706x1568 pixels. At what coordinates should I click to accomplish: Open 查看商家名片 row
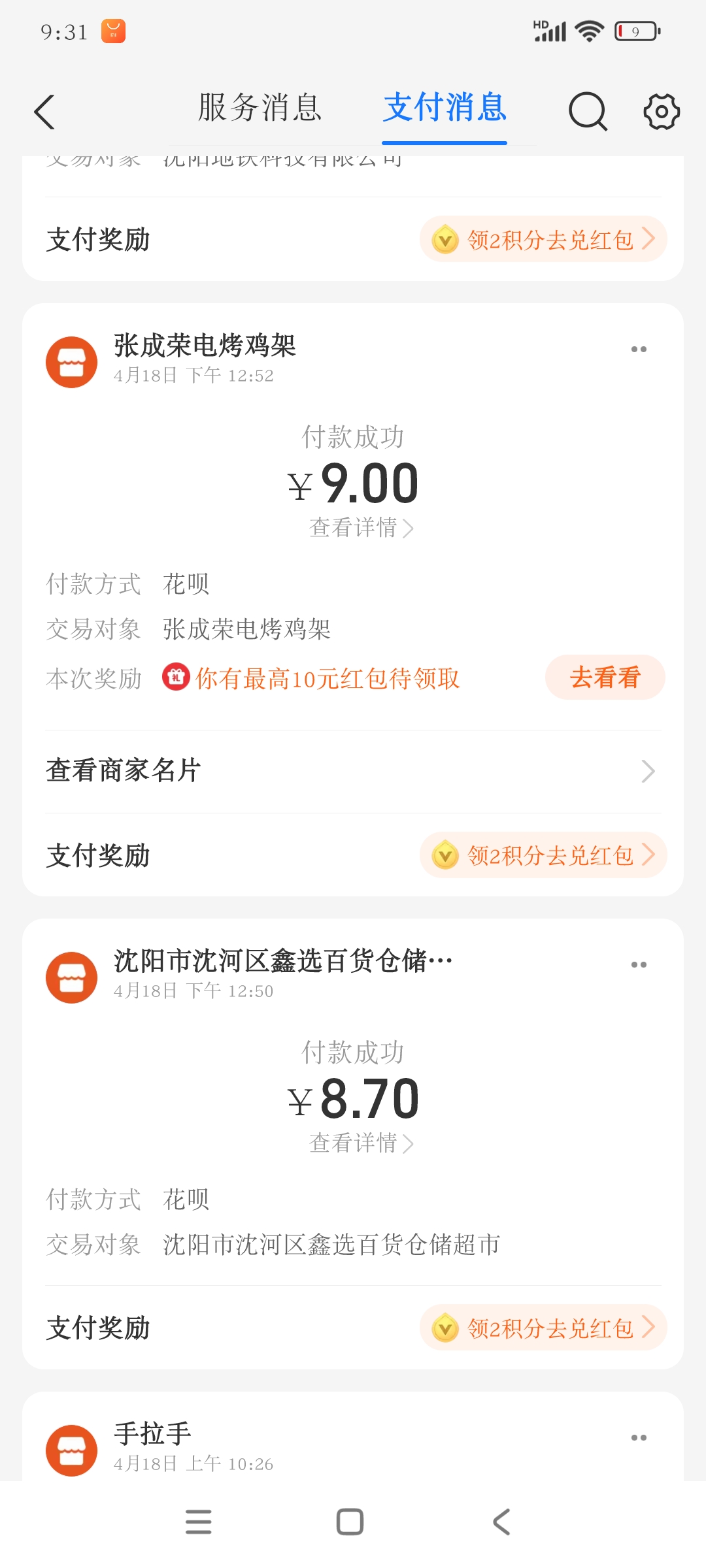[x=353, y=771]
